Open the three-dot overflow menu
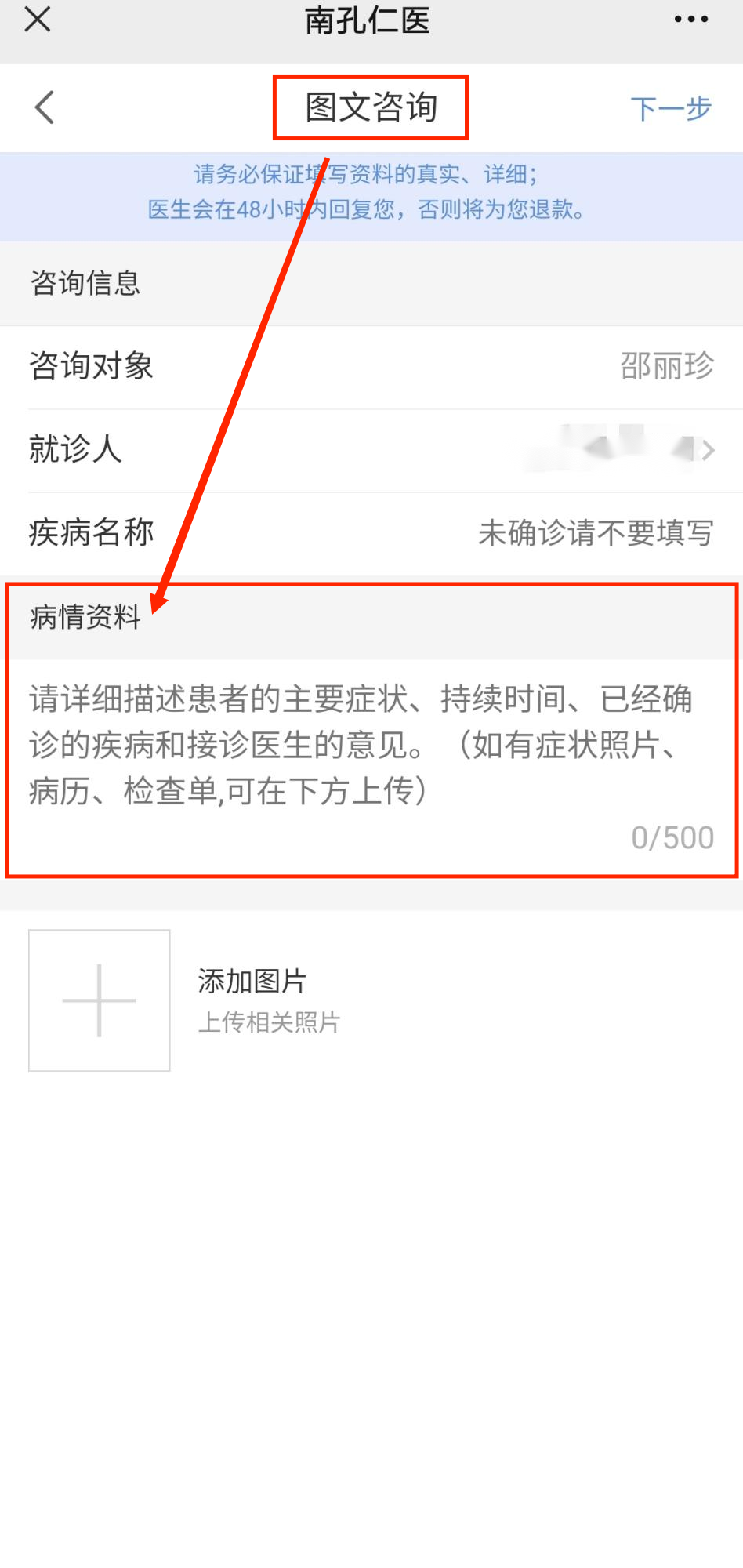Screen dimensions: 743x1568 pyautogui.click(x=690, y=19)
